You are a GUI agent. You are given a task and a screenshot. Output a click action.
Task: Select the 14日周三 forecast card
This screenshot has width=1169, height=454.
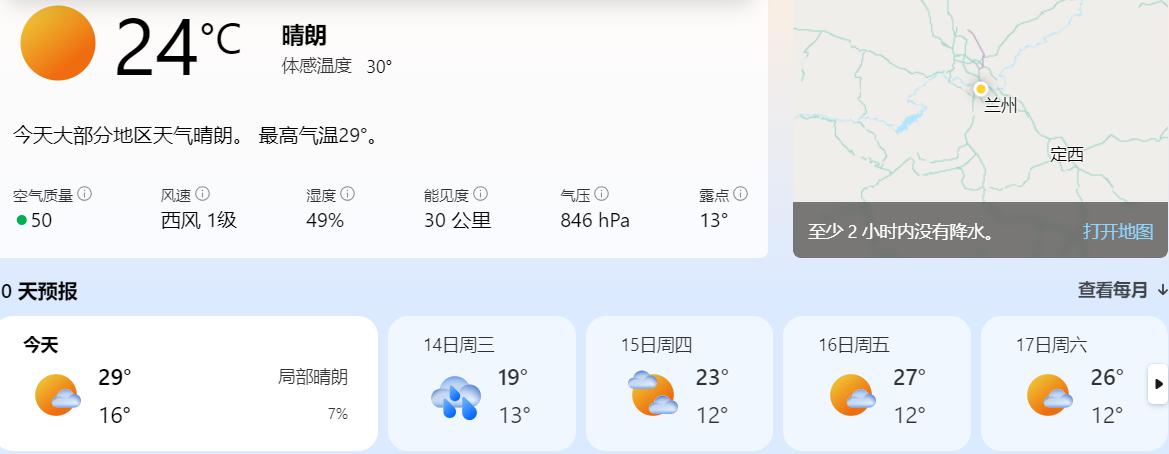[481, 383]
